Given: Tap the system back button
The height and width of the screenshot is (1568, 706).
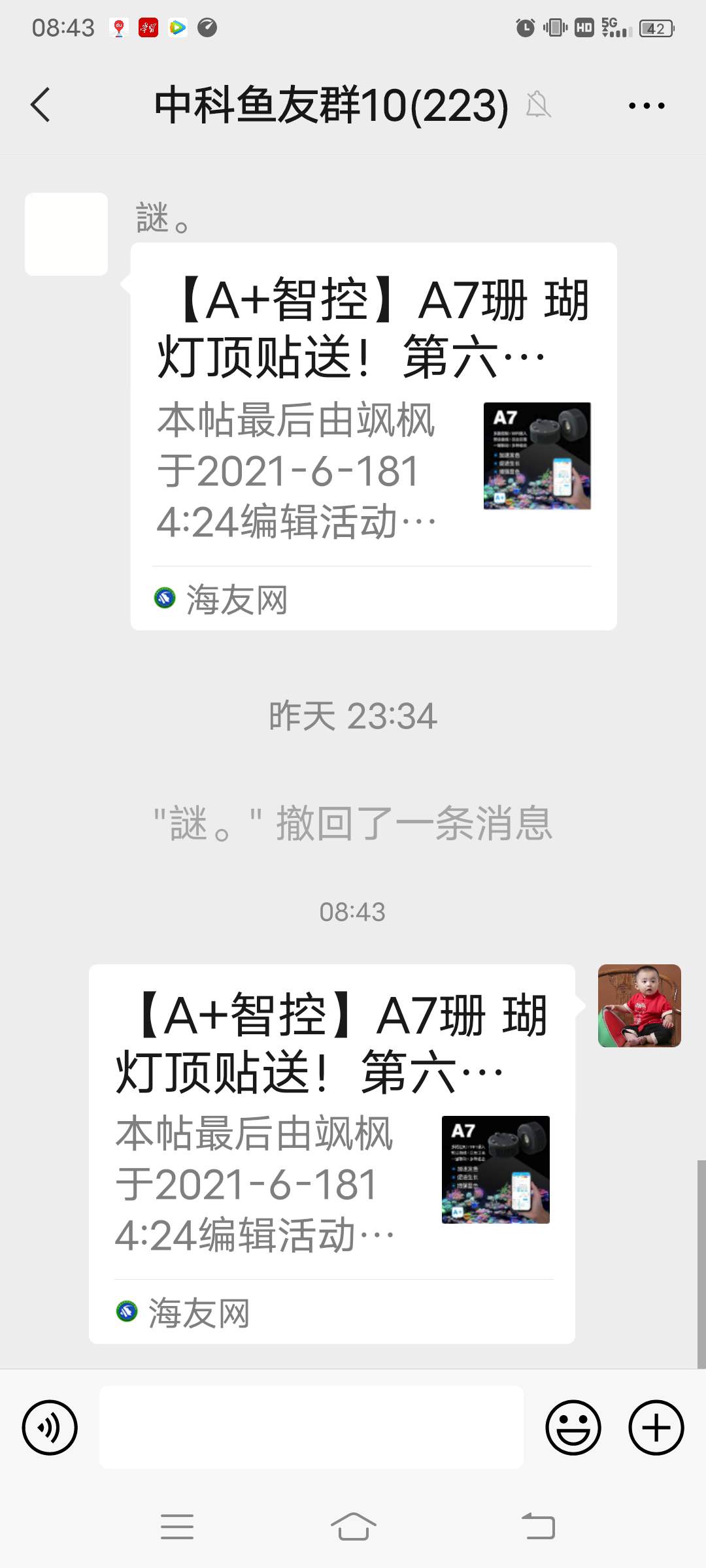Looking at the screenshot, I should [x=538, y=1527].
